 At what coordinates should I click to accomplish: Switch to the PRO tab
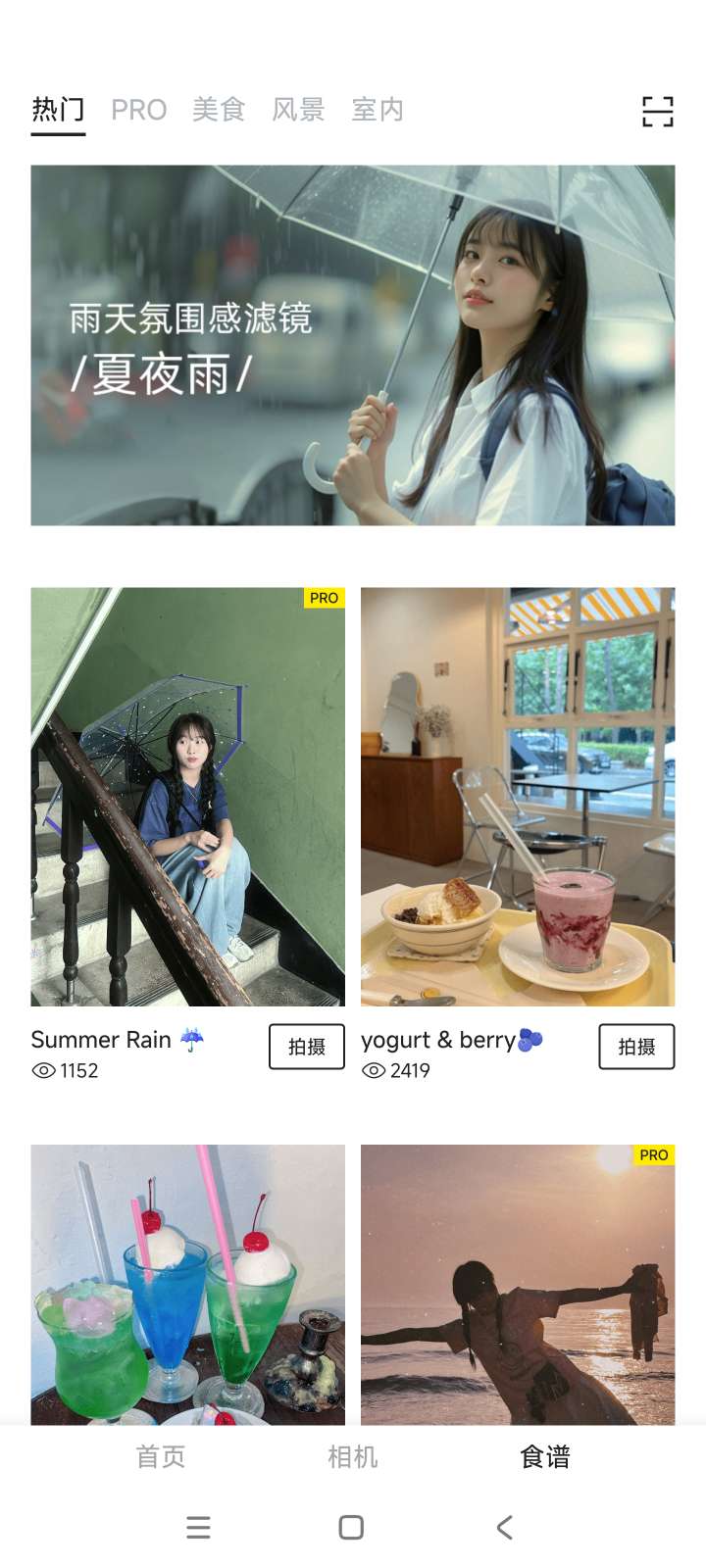138,110
